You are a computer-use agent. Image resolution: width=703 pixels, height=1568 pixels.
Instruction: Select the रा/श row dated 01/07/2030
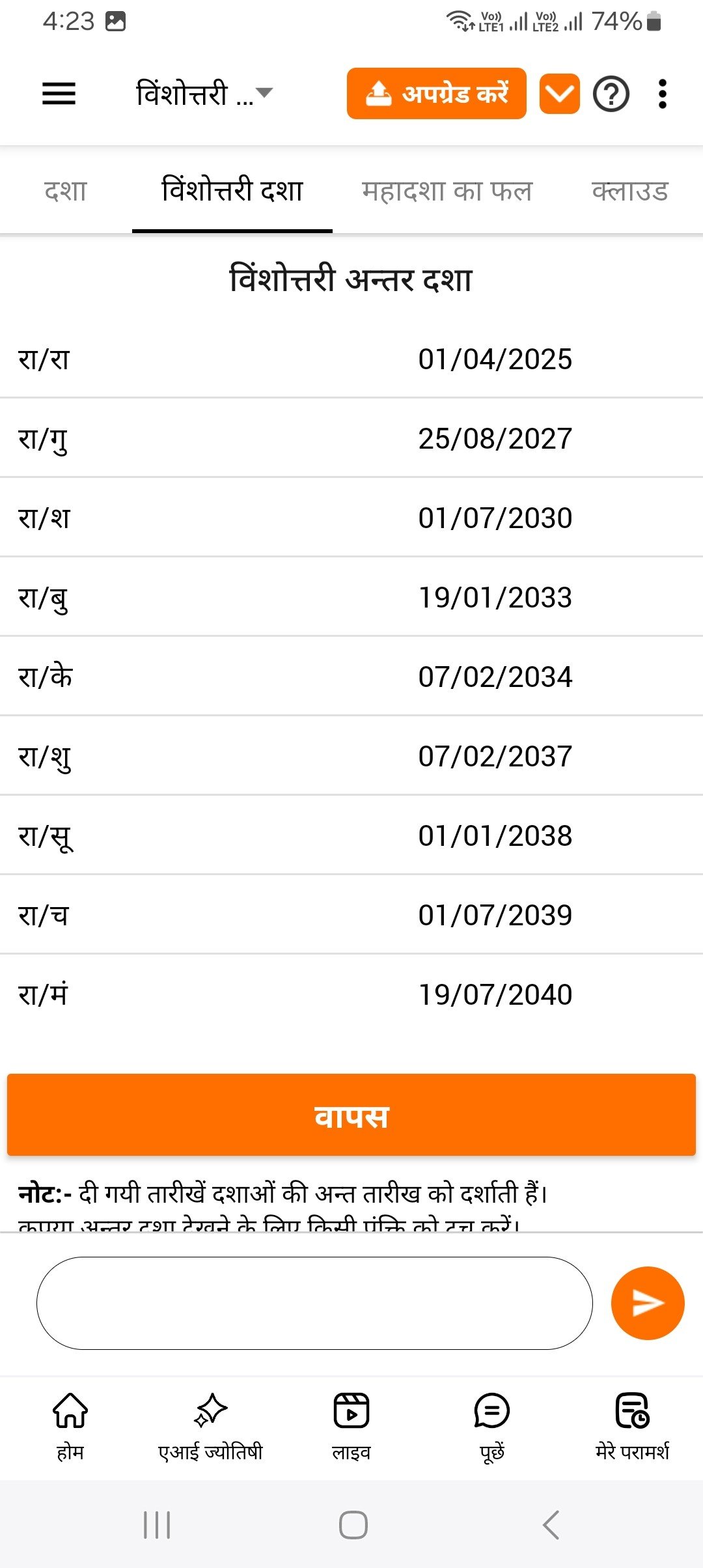[351, 518]
